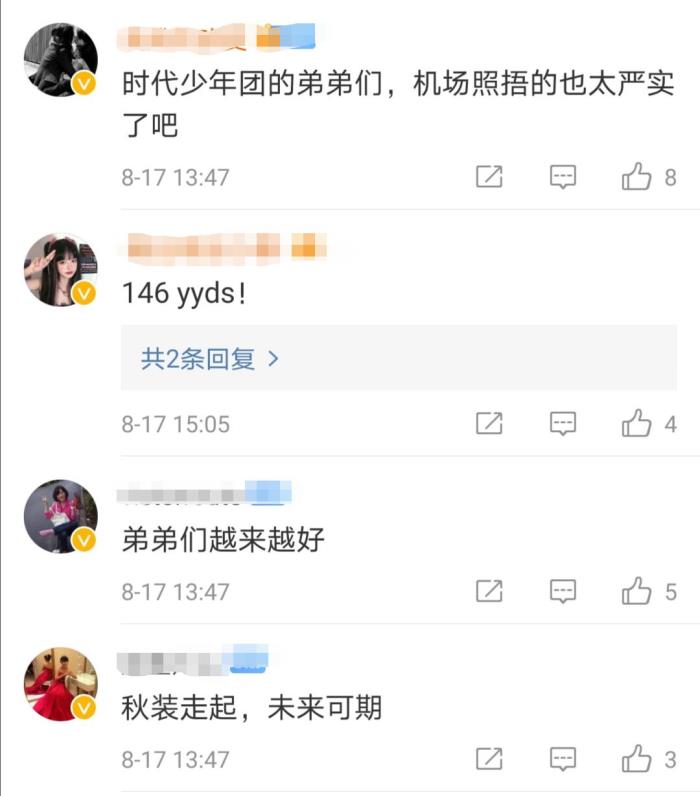Share the 146 yyds comment

[489, 424]
